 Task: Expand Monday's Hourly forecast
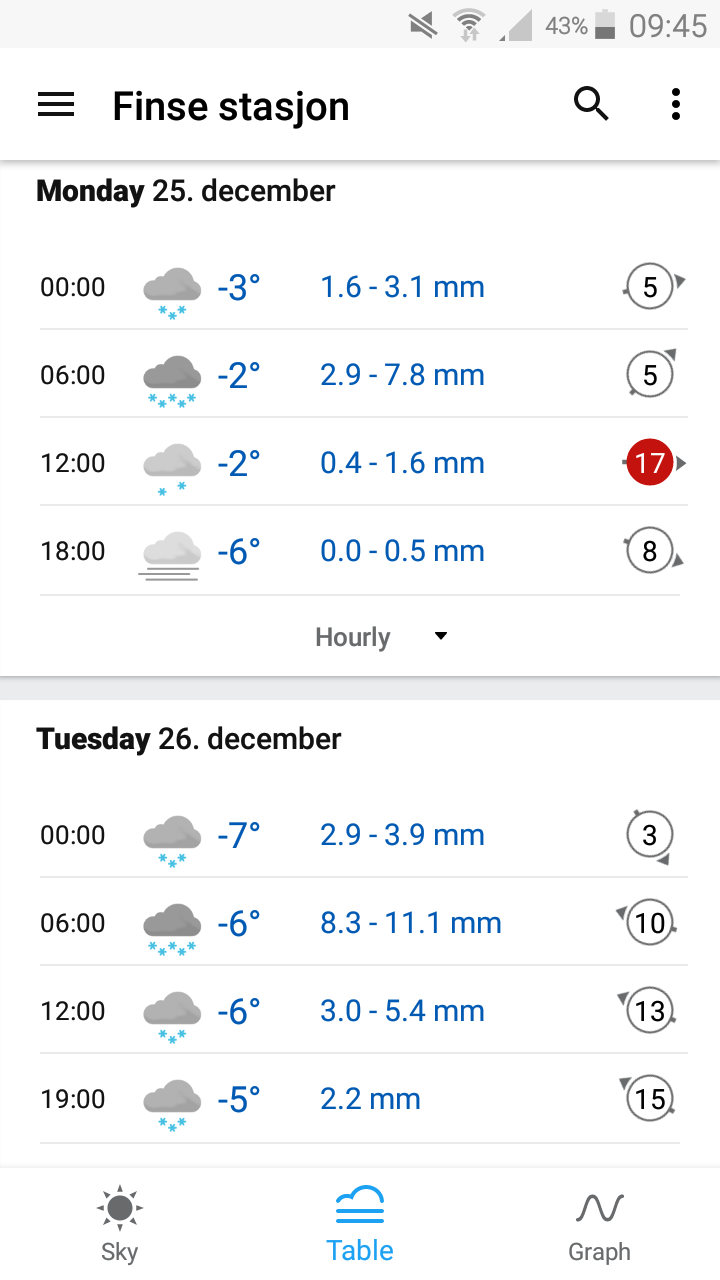[382, 637]
